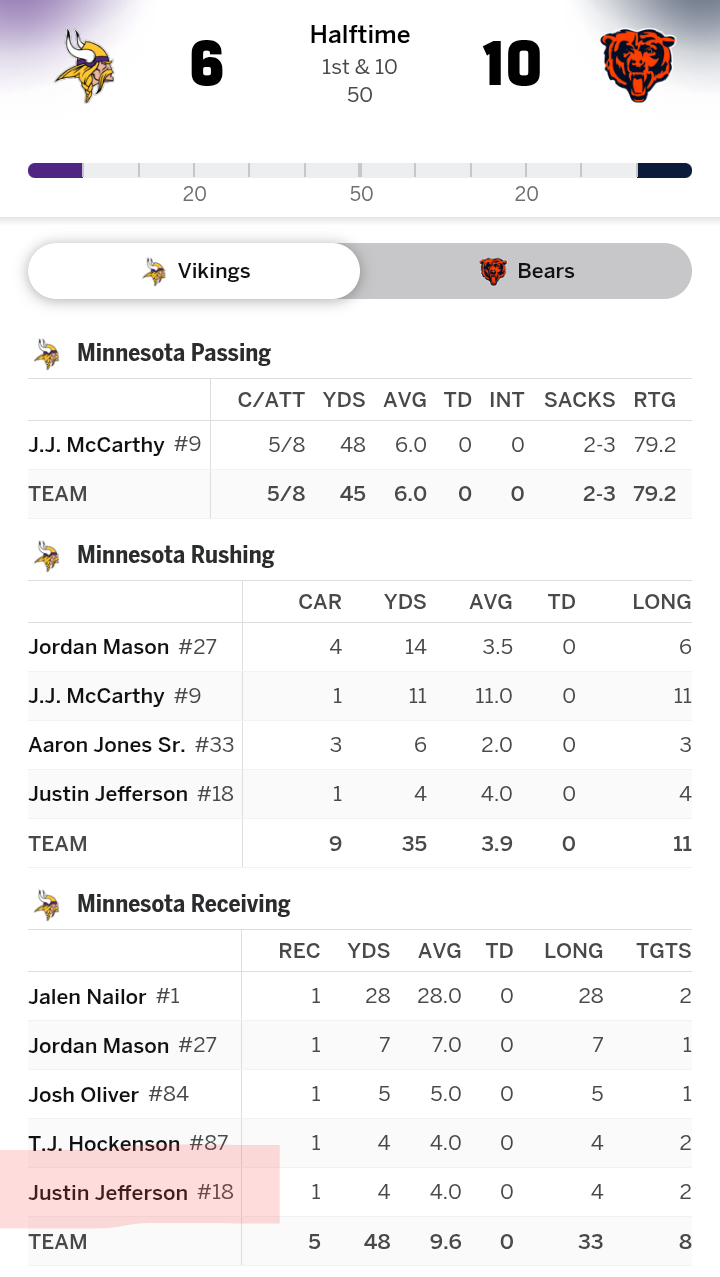Switch to the Bears stats tab
This screenshot has width=720, height=1277.
pos(526,271)
